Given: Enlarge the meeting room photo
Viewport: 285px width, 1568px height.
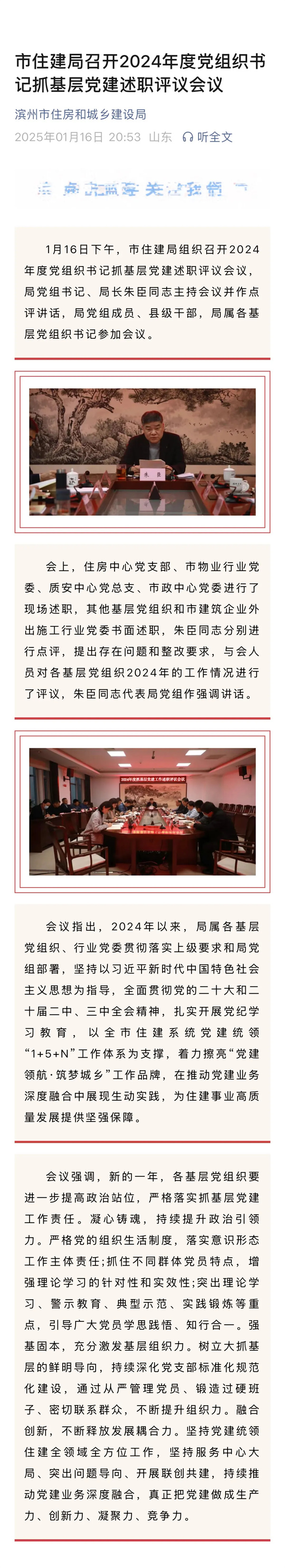Looking at the screenshot, I should coord(142,811).
